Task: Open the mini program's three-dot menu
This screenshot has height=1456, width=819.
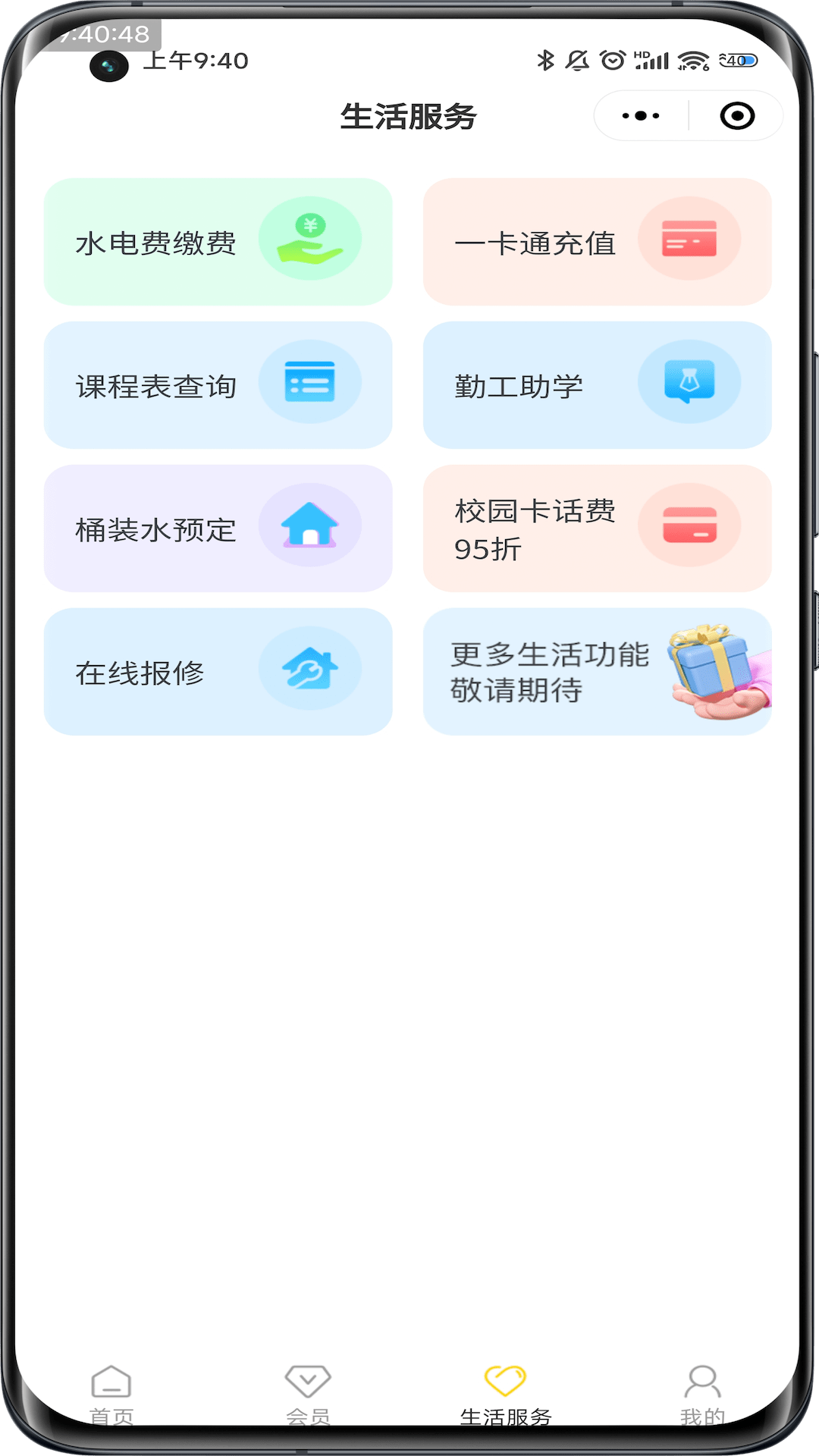Action: (641, 116)
